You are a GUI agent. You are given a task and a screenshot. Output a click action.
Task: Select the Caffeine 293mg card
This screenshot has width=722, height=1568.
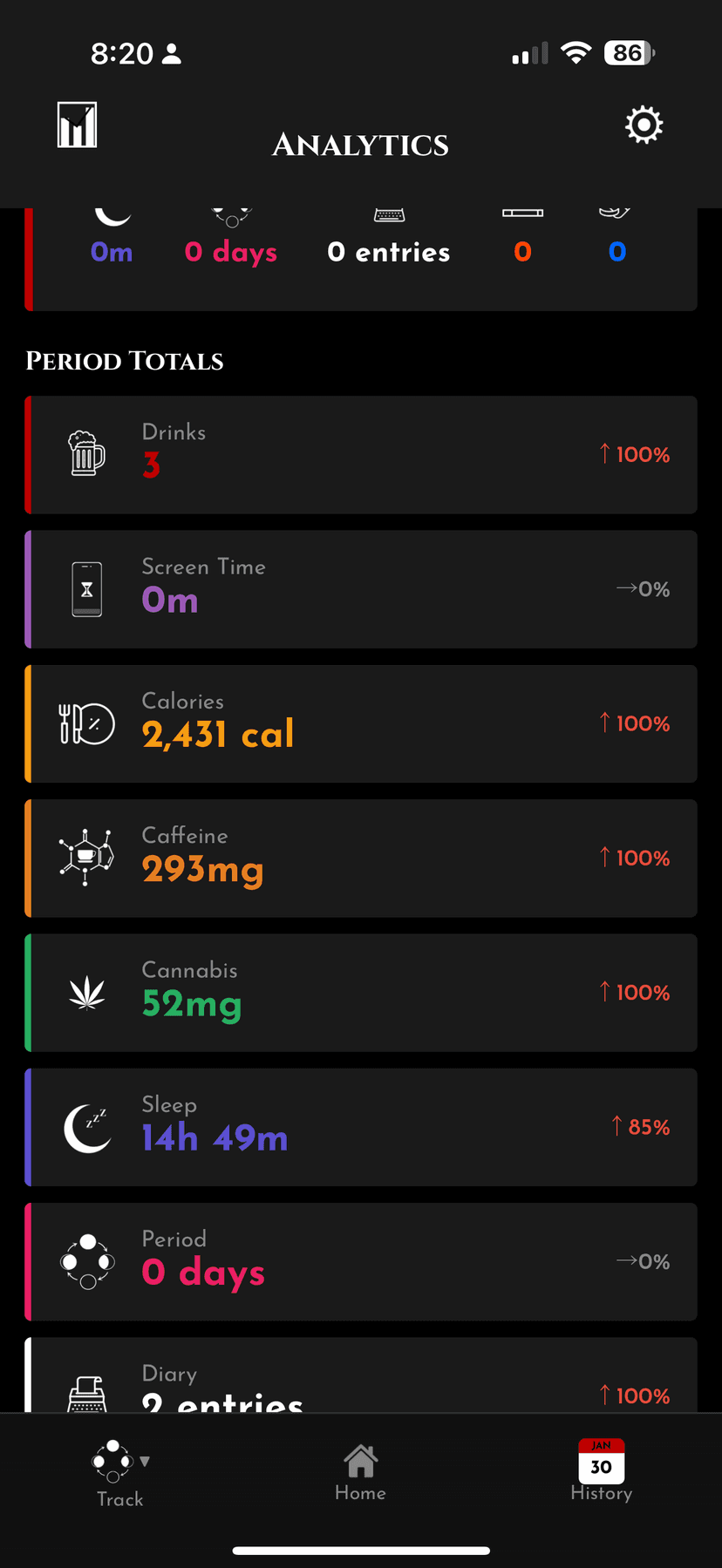click(x=361, y=859)
